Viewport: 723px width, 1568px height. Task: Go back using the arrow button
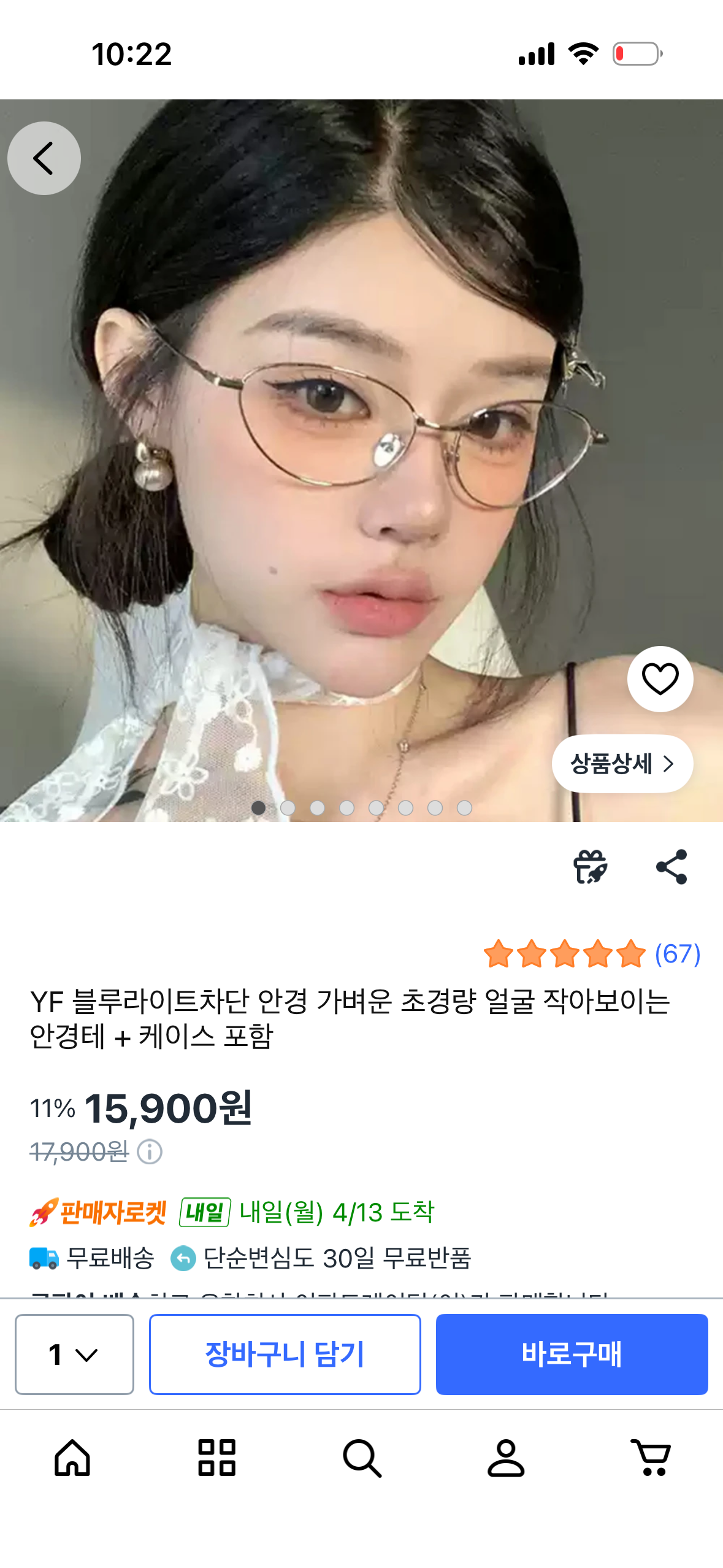[44, 158]
